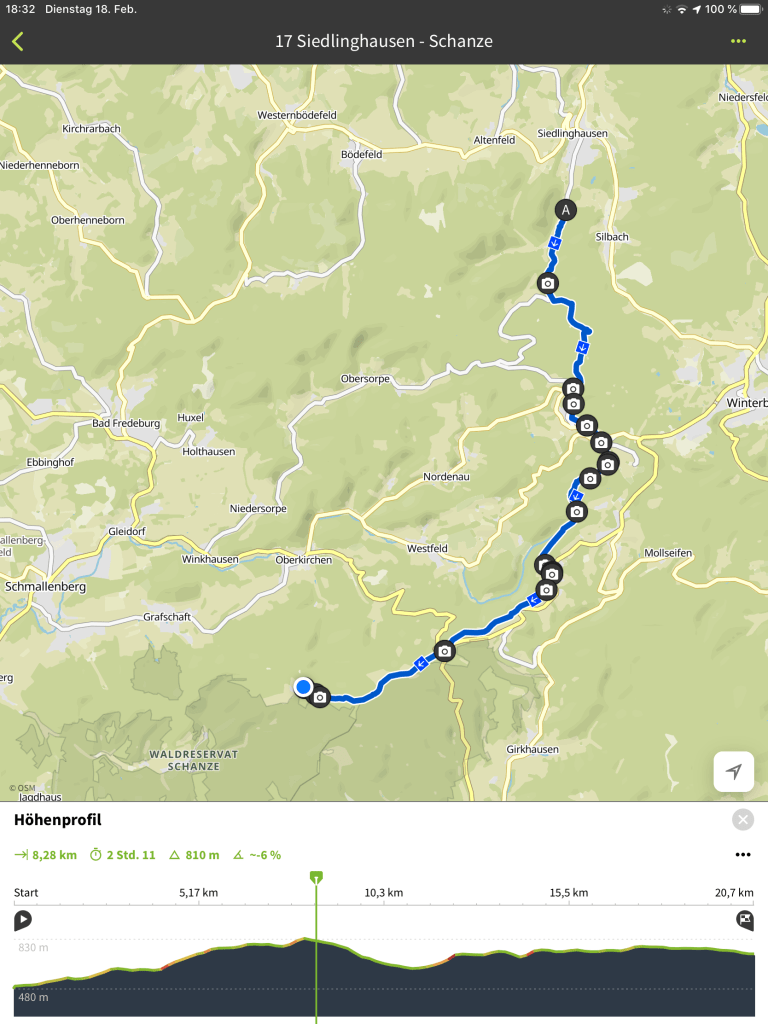The width and height of the screenshot is (768, 1024).
Task: Open photo marker at the route's end
Action: coord(320,697)
